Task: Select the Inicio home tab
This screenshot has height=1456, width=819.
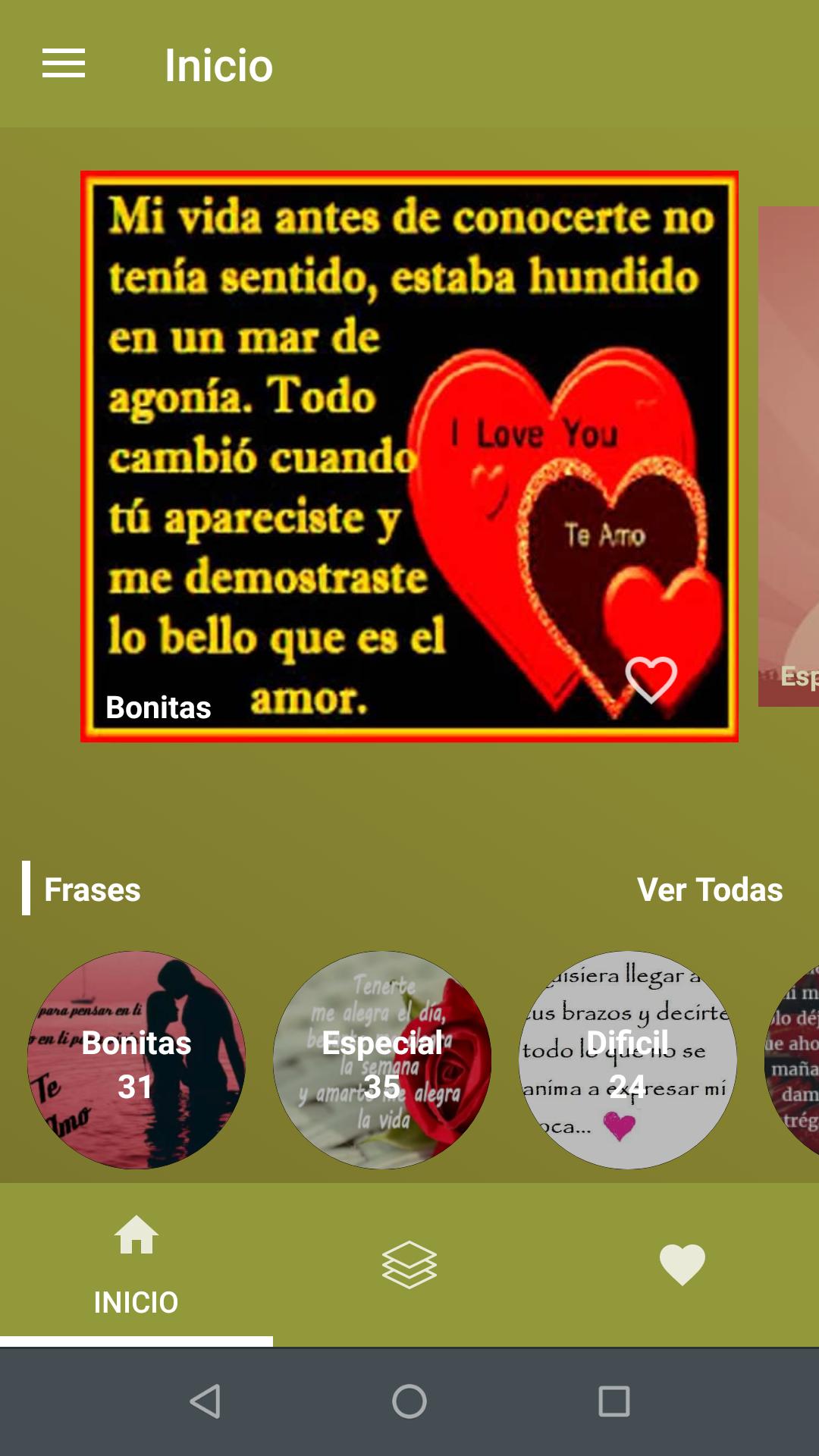Action: (x=136, y=1264)
